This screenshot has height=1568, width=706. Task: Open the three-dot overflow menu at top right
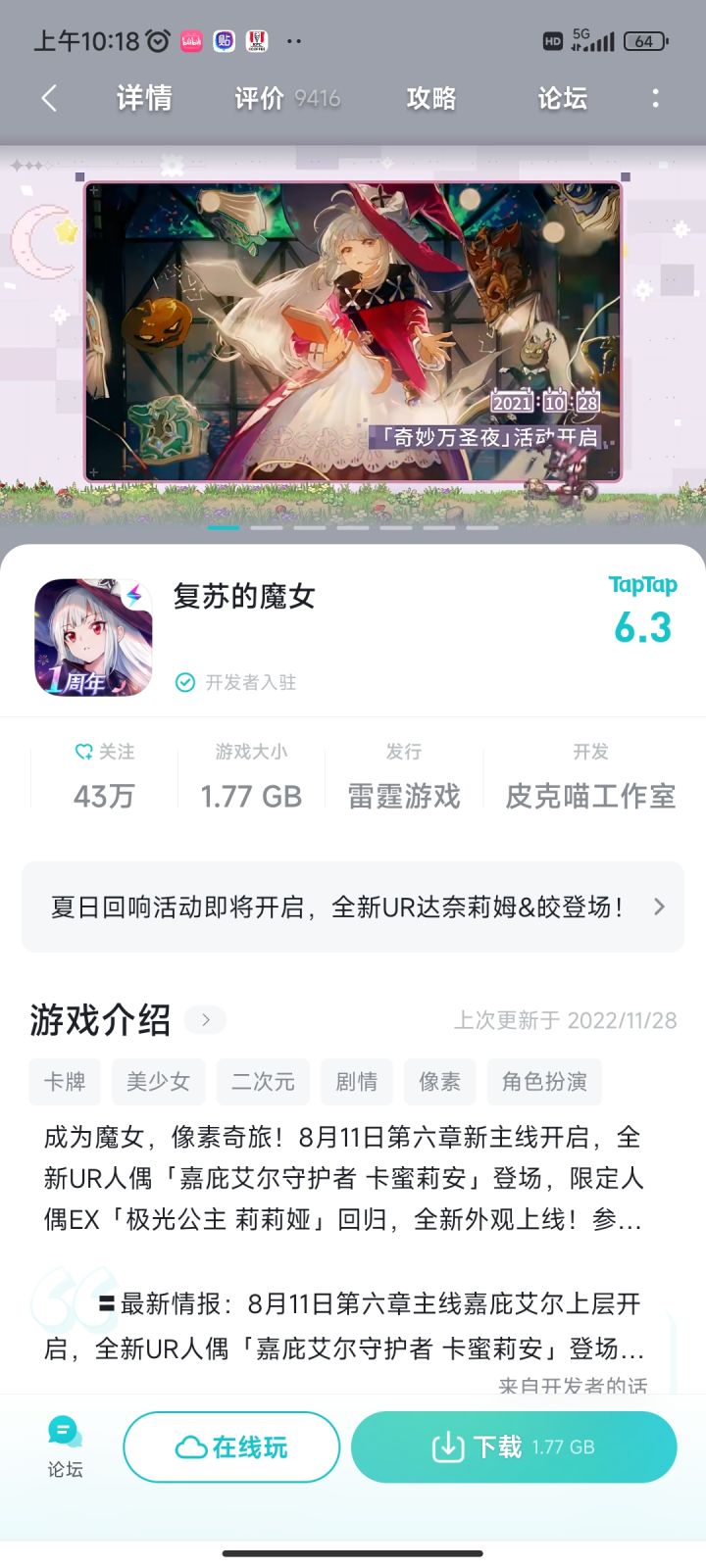coord(655,99)
